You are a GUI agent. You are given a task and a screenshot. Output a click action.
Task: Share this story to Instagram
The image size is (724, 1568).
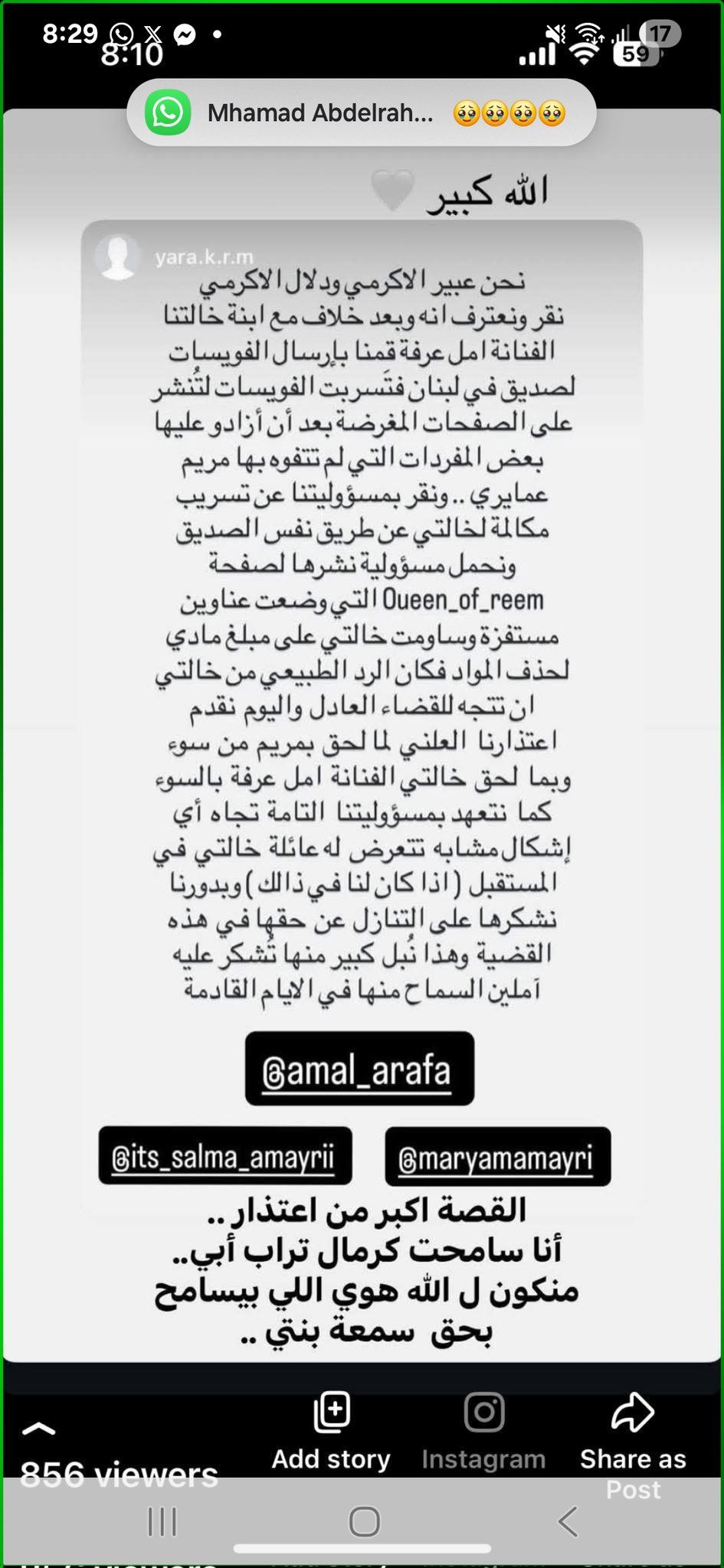pos(483,1432)
